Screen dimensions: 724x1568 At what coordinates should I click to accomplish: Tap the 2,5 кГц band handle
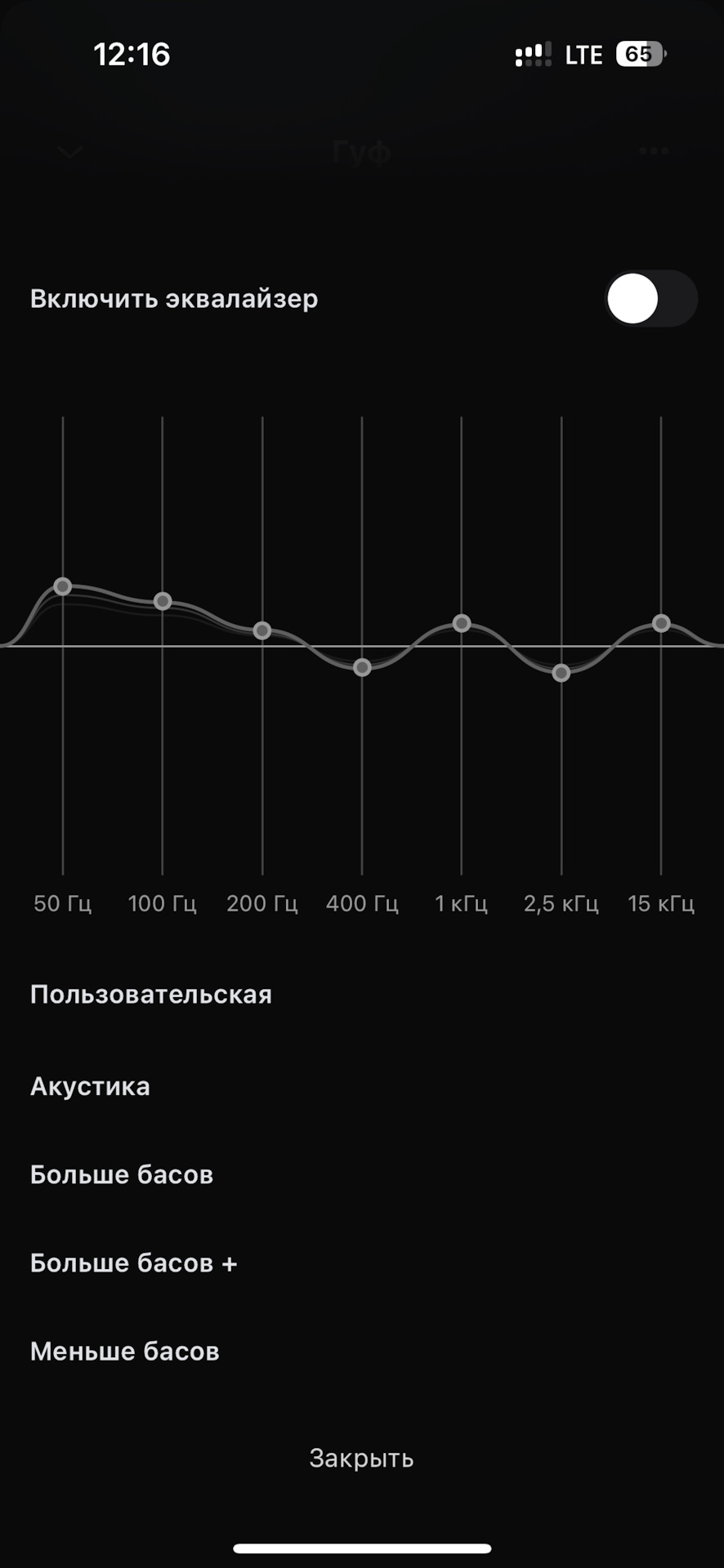coord(561,673)
